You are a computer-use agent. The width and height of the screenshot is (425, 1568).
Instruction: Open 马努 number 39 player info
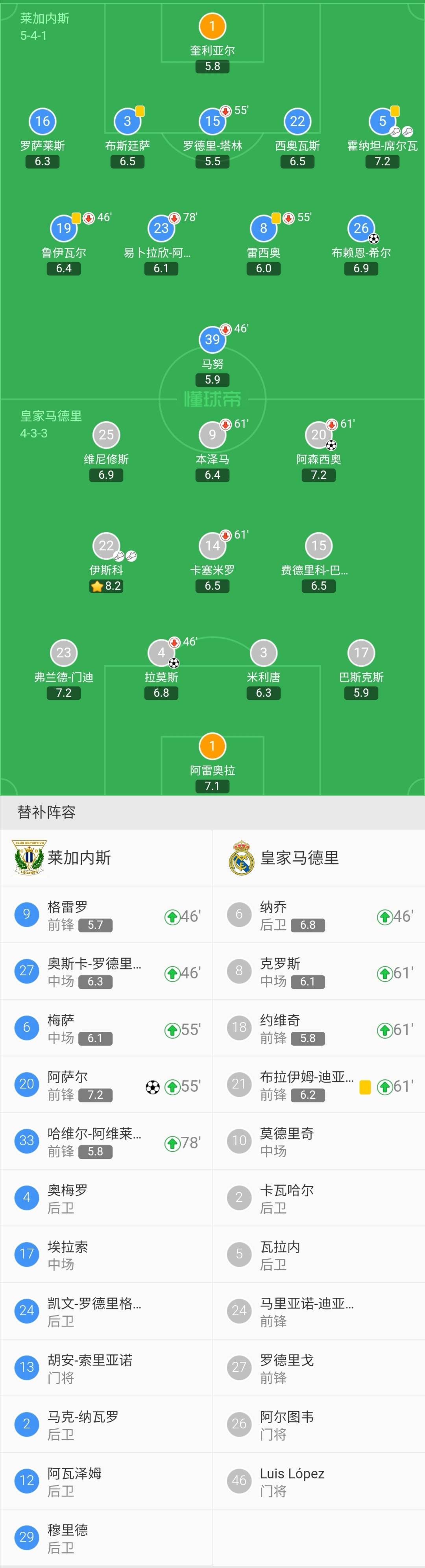coord(212,356)
